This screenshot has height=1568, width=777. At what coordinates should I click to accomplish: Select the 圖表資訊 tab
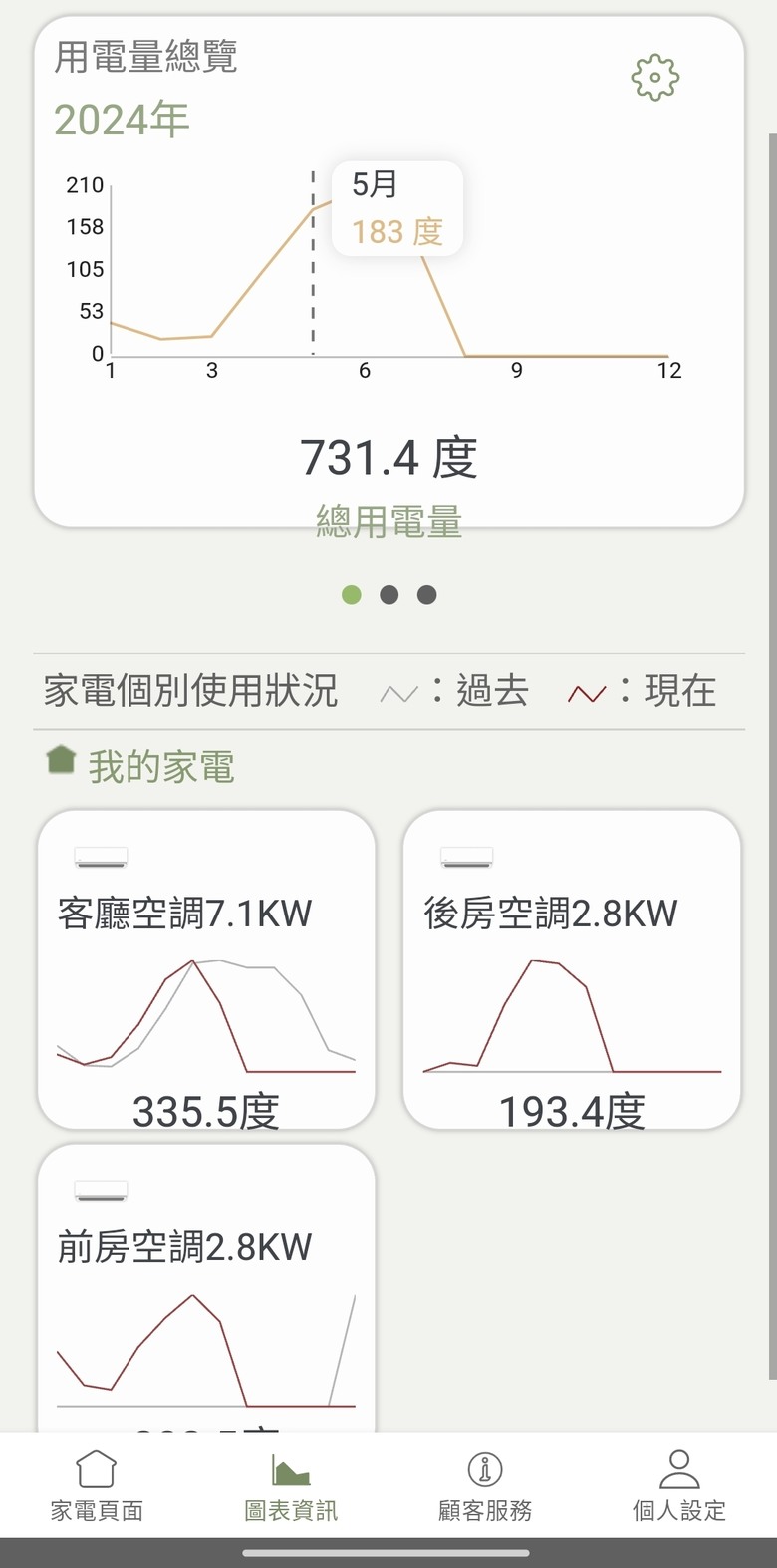coord(291,1486)
